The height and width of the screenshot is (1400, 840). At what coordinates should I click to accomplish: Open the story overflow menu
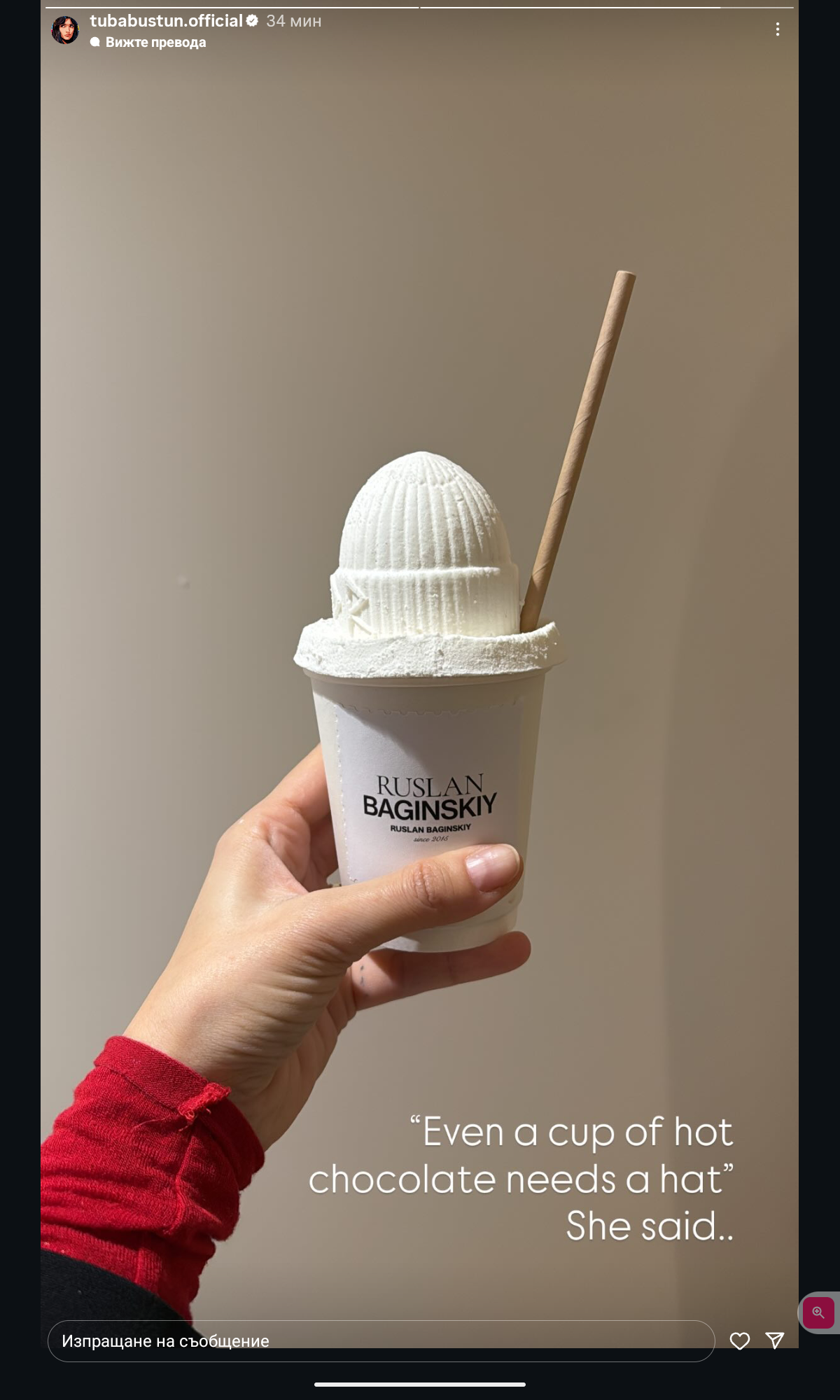tap(777, 29)
